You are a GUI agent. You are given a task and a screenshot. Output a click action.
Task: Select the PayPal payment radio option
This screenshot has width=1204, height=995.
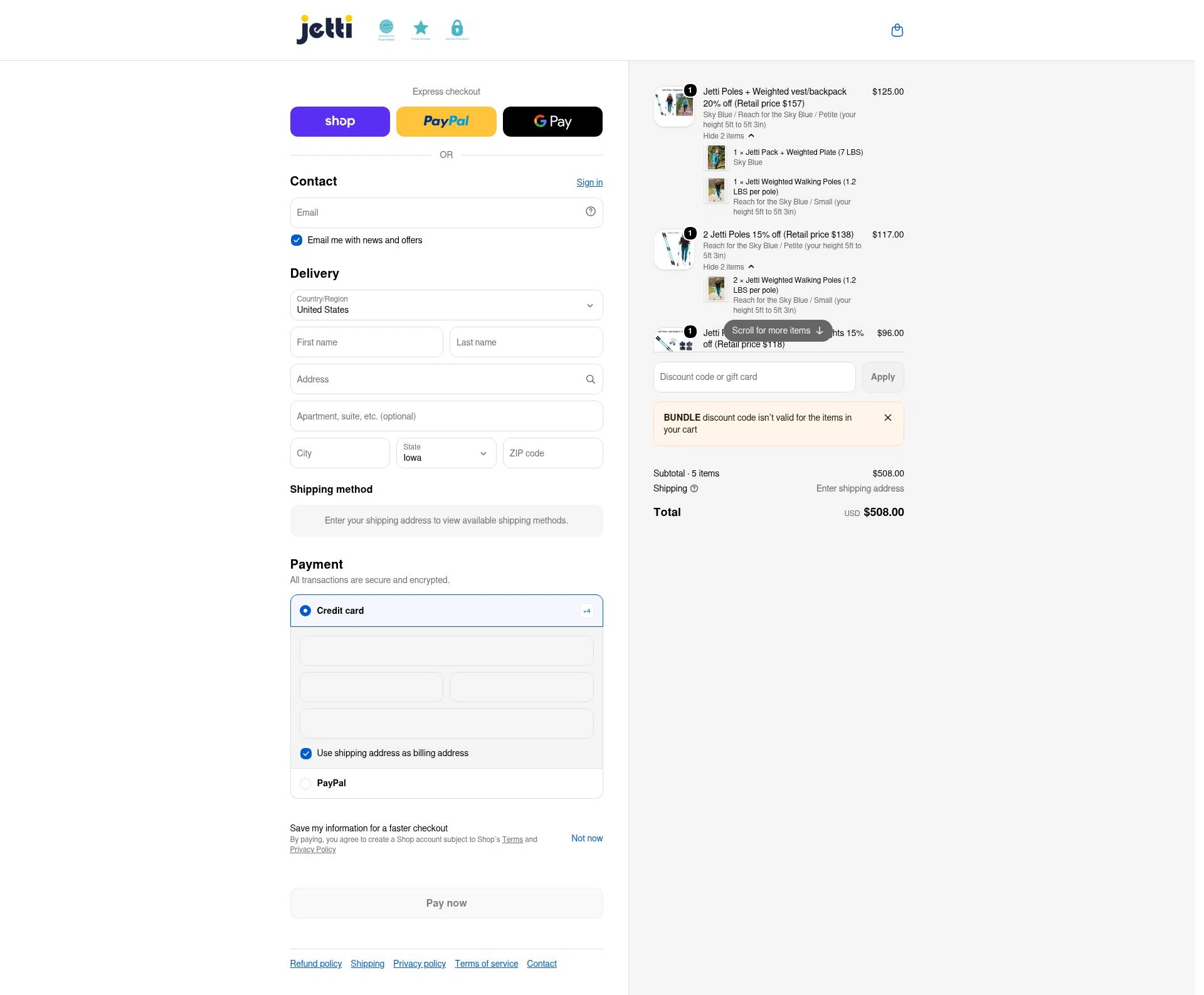tap(305, 783)
